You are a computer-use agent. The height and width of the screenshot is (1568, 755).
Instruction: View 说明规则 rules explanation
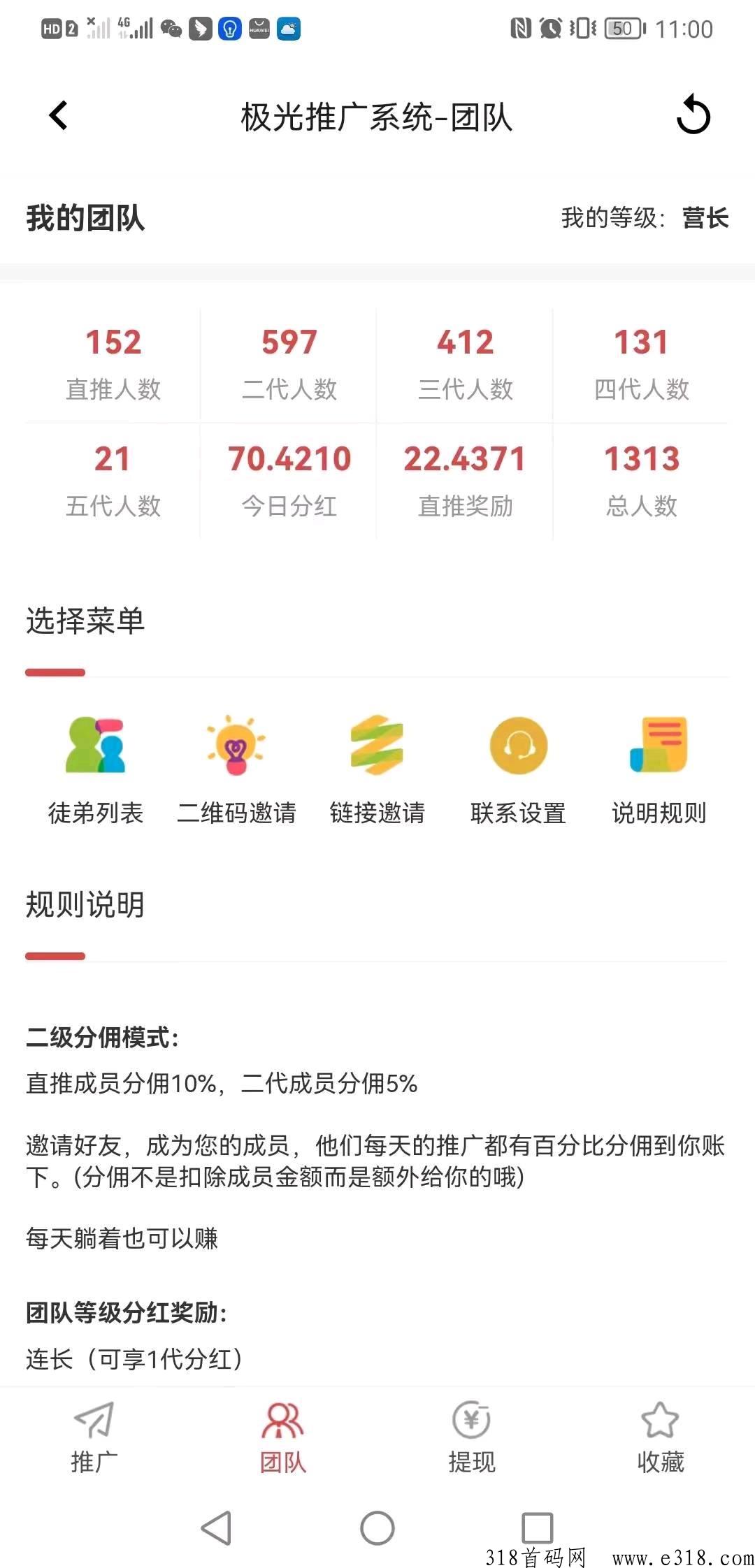pyautogui.click(x=659, y=769)
